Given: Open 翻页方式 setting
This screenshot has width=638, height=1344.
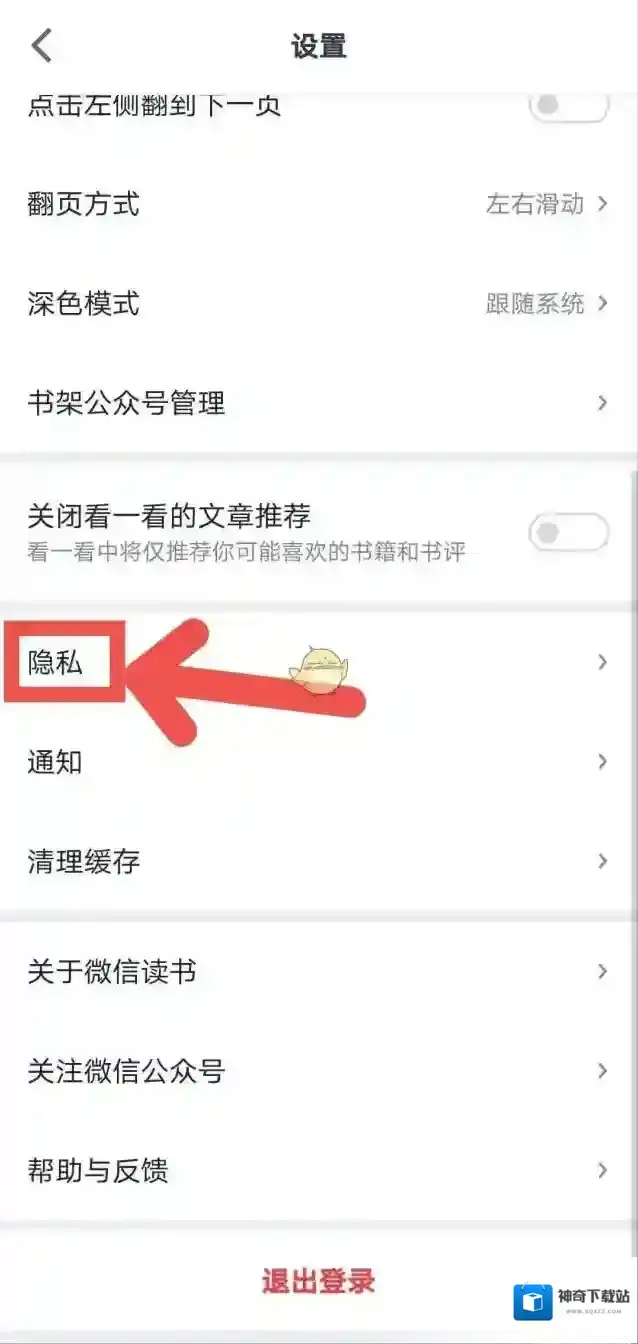Looking at the screenshot, I should (x=318, y=205).
